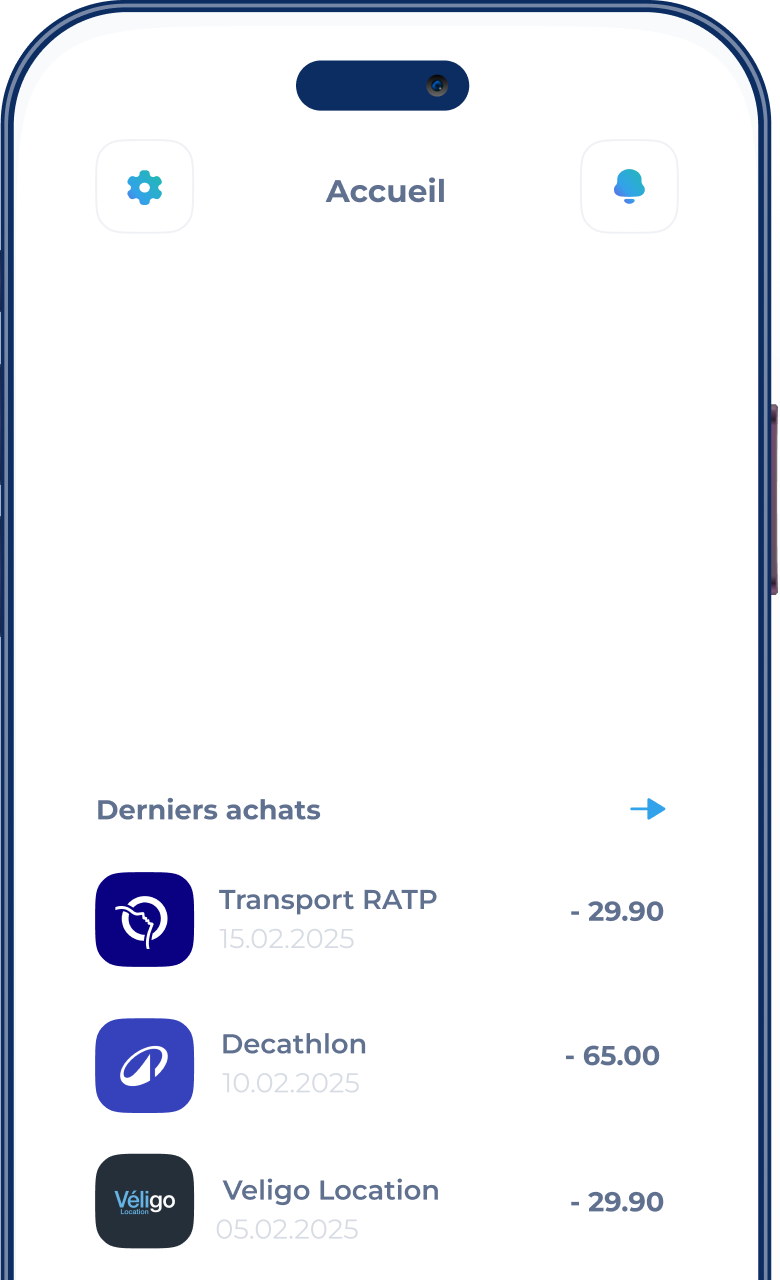The image size is (780, 1280).
Task: Open the notifications bell
Action: (x=629, y=187)
